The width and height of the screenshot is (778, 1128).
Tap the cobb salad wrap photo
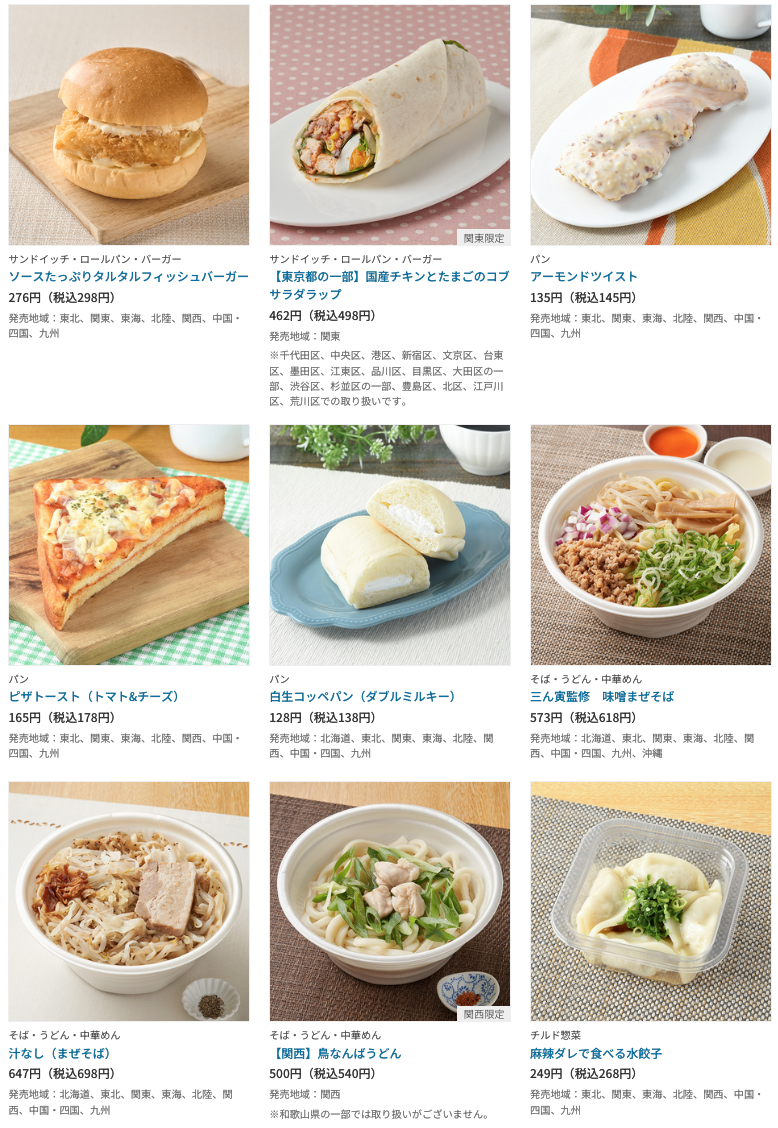pos(389,125)
